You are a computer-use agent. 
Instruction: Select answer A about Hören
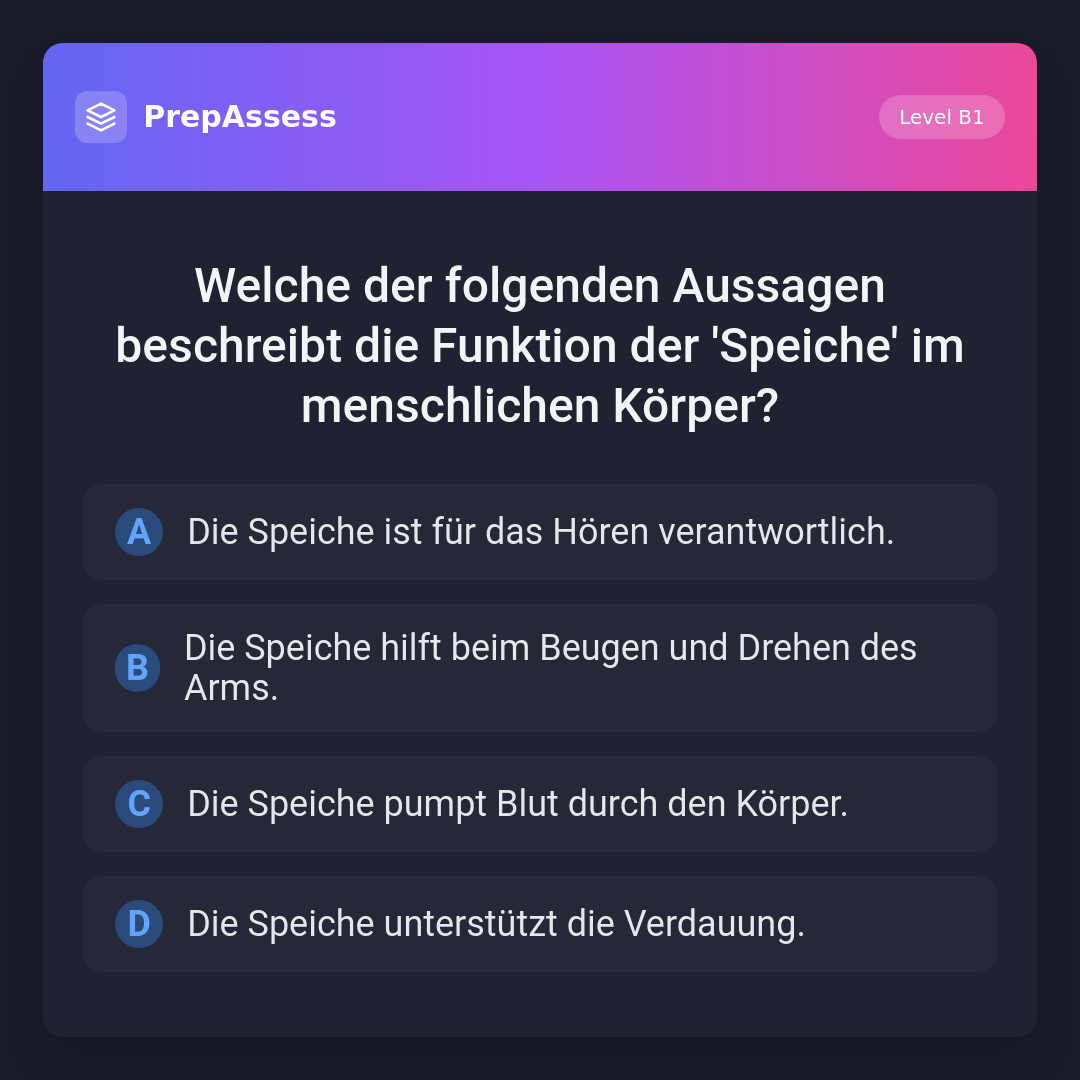pyautogui.click(x=540, y=532)
